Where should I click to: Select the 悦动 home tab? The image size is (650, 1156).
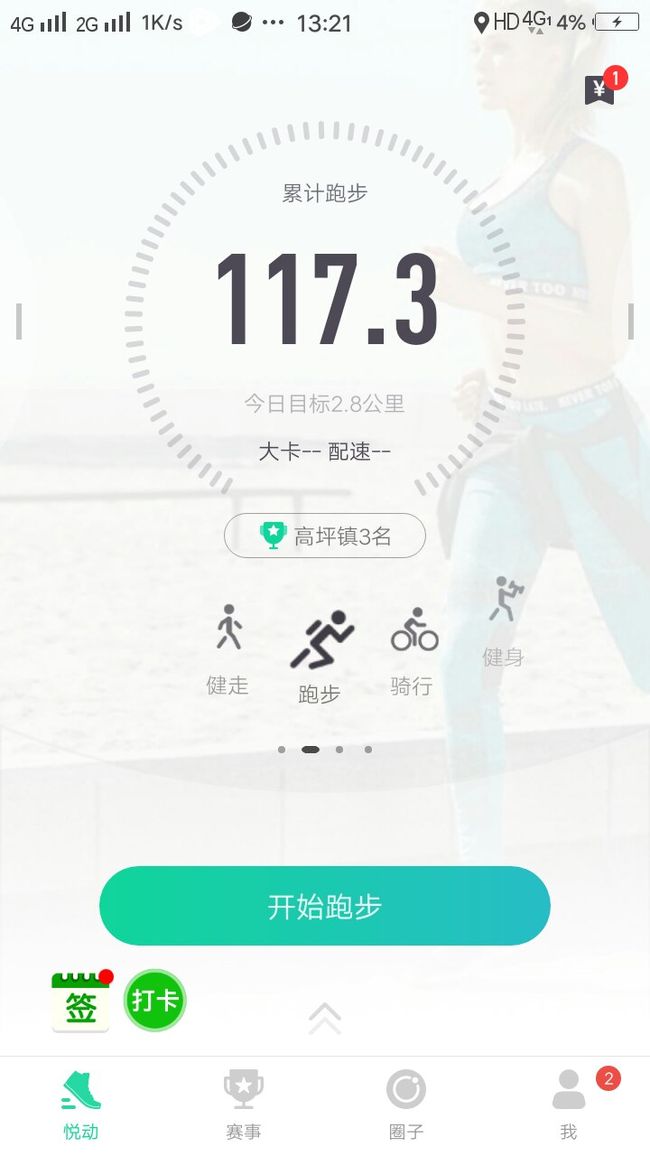click(81, 1104)
